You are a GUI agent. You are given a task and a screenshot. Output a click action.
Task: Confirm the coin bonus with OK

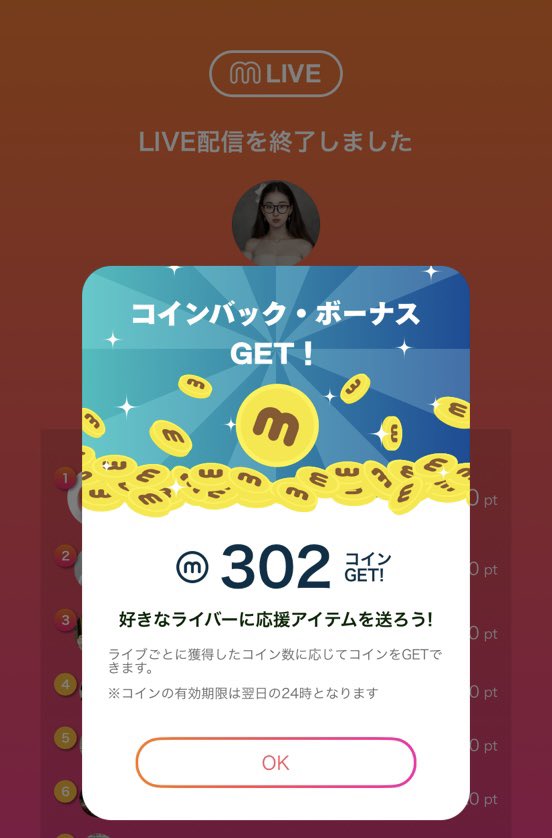coord(276,762)
